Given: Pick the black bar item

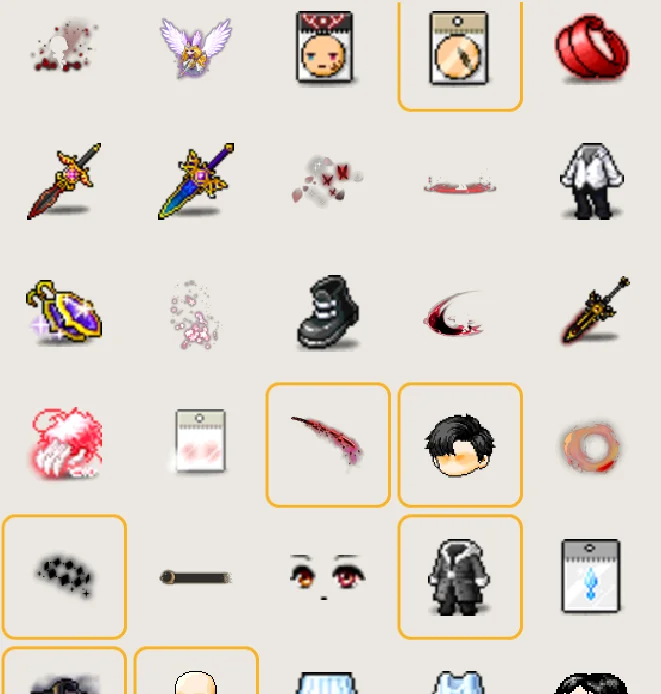Looking at the screenshot, I should coord(196,577).
